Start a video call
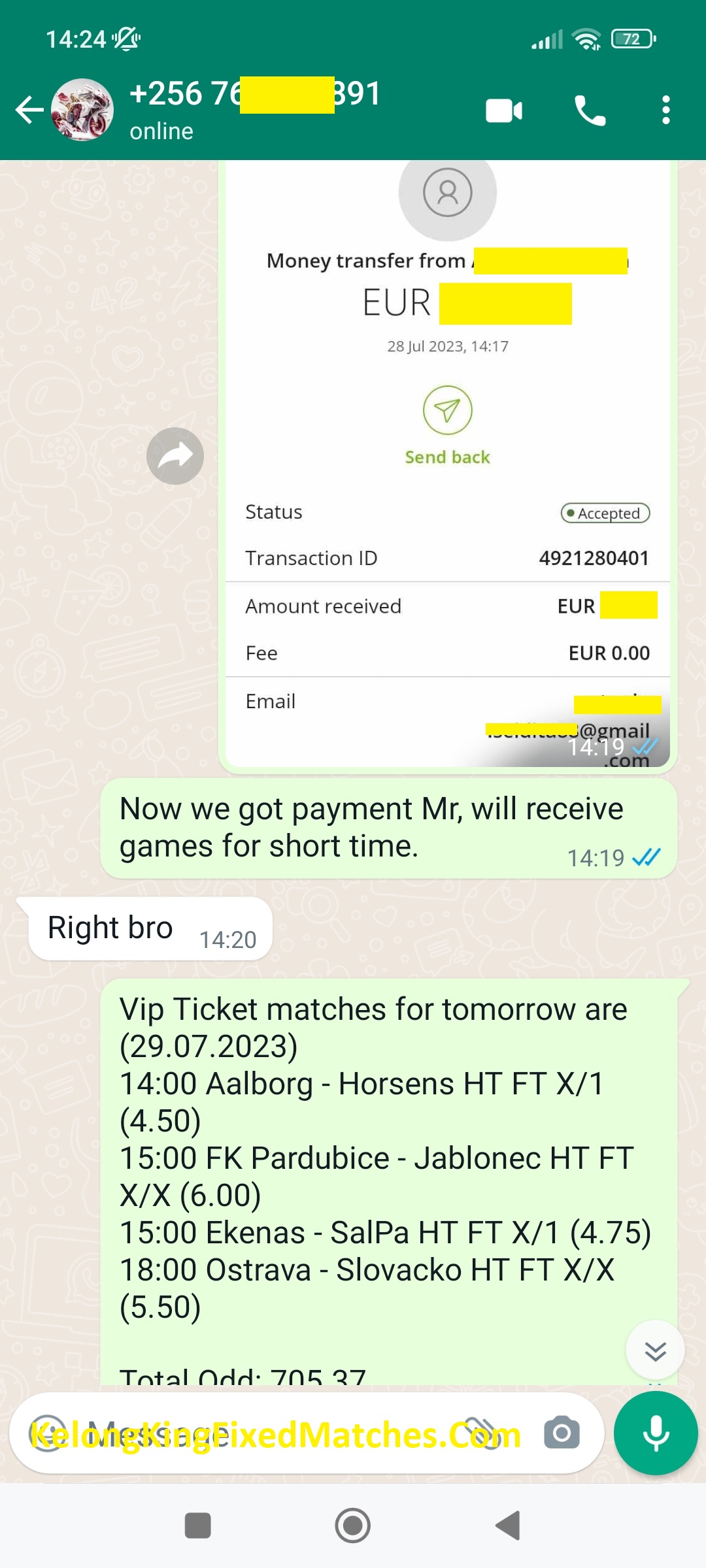This screenshot has width=706, height=1568. click(503, 110)
